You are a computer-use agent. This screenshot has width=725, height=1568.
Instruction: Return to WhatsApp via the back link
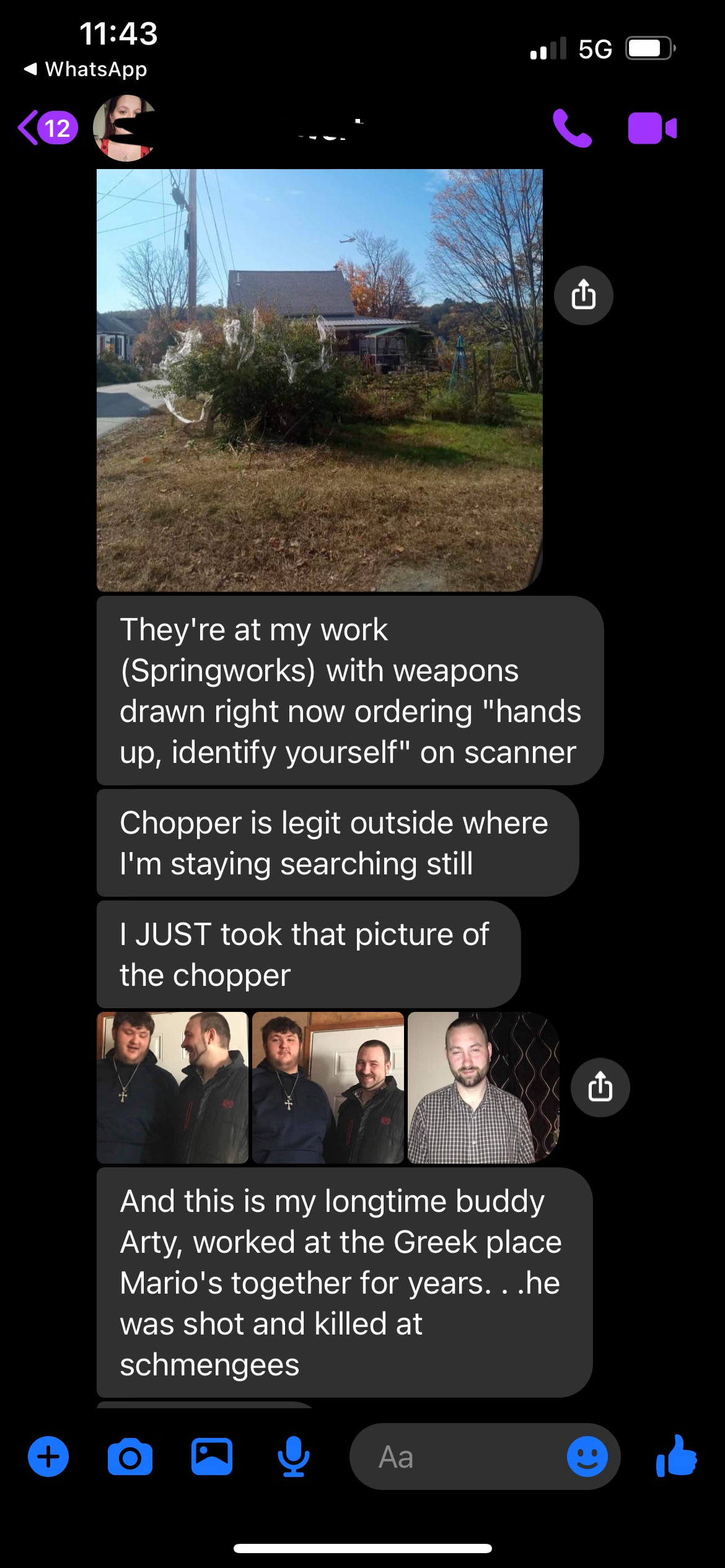point(86,69)
